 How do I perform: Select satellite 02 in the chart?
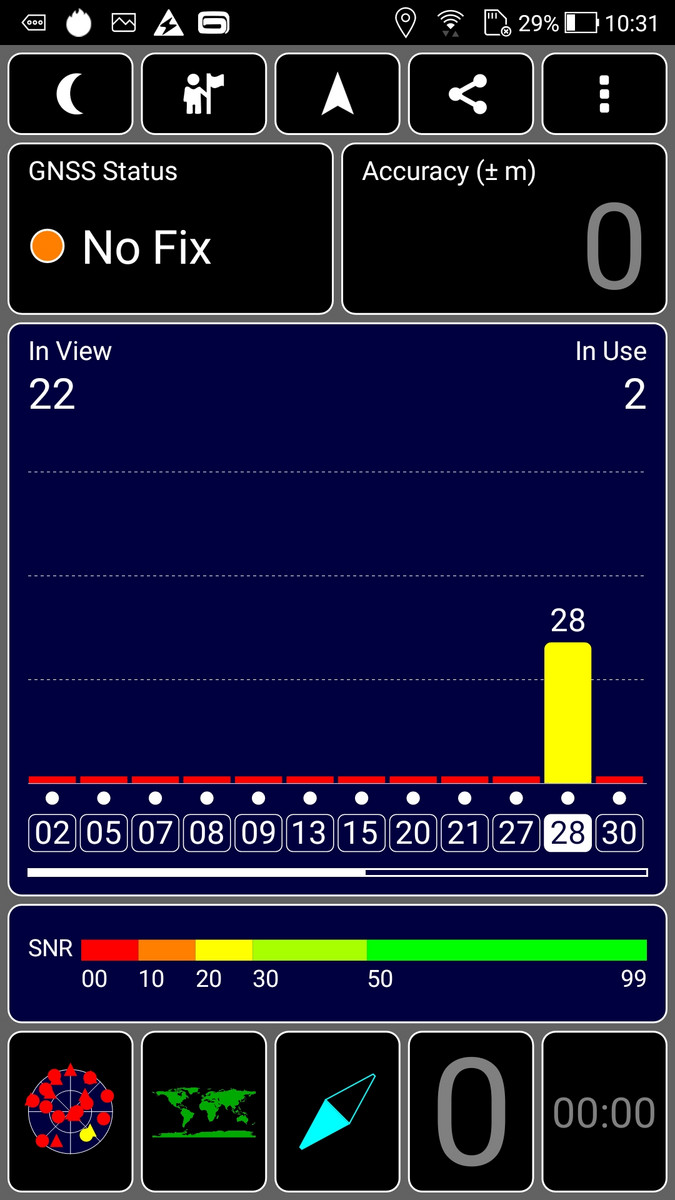click(x=53, y=833)
